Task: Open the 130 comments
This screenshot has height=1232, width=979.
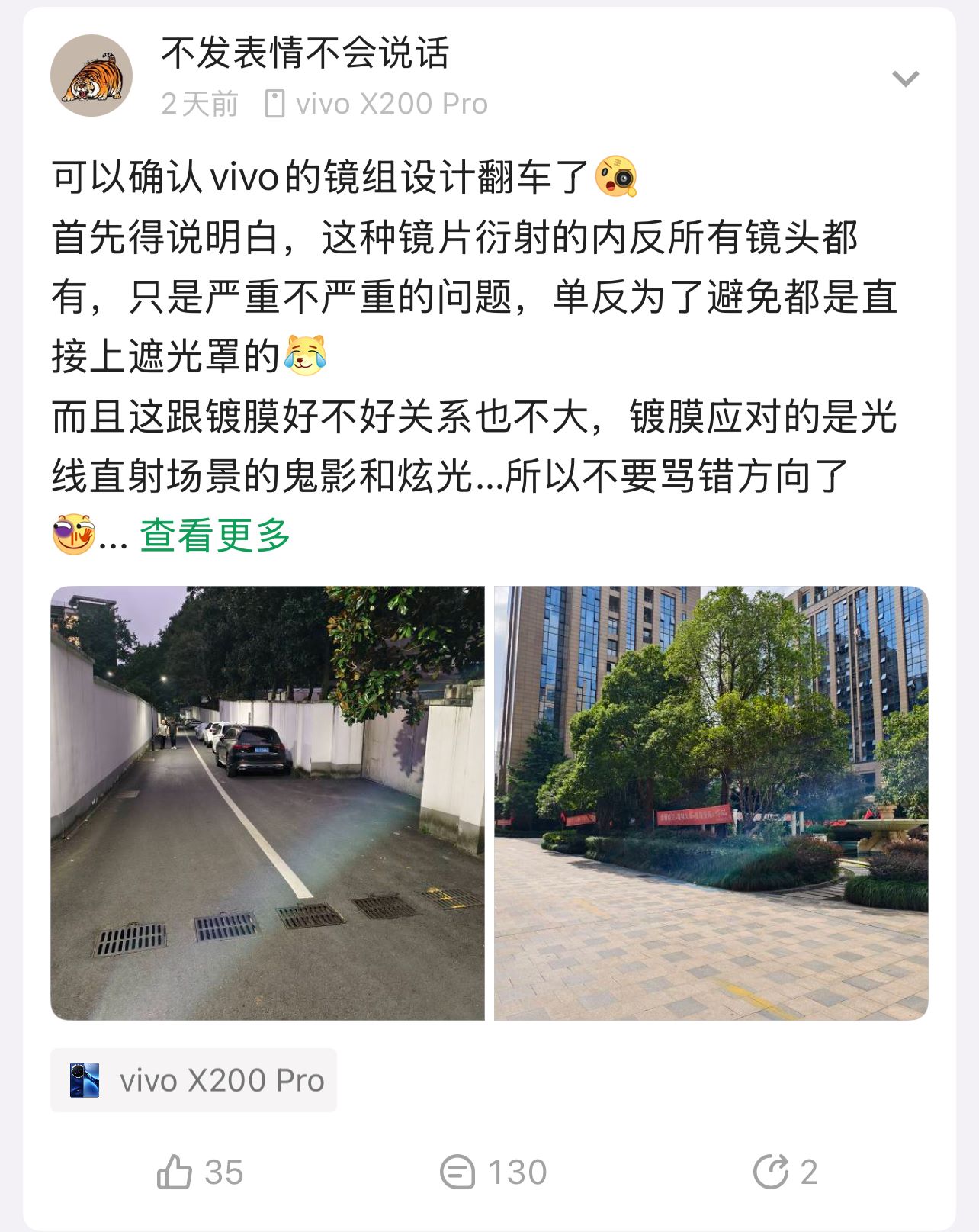Action: pyautogui.click(x=494, y=1172)
